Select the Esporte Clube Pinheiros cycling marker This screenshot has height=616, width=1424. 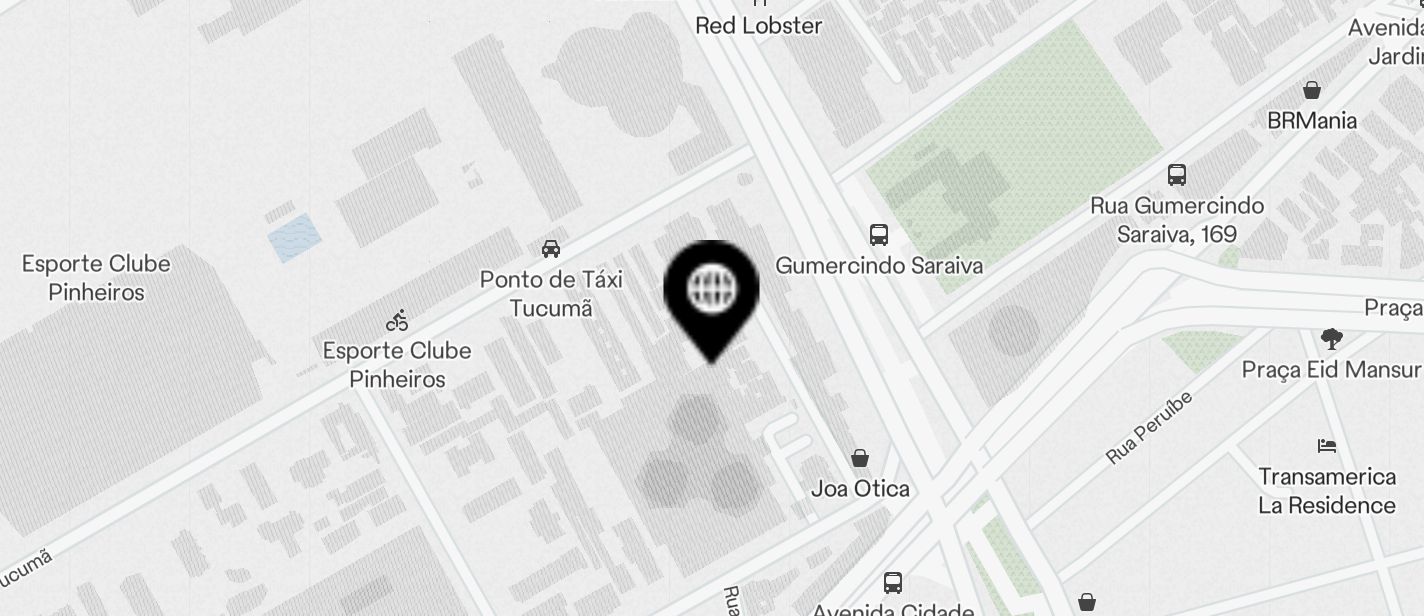(398, 321)
